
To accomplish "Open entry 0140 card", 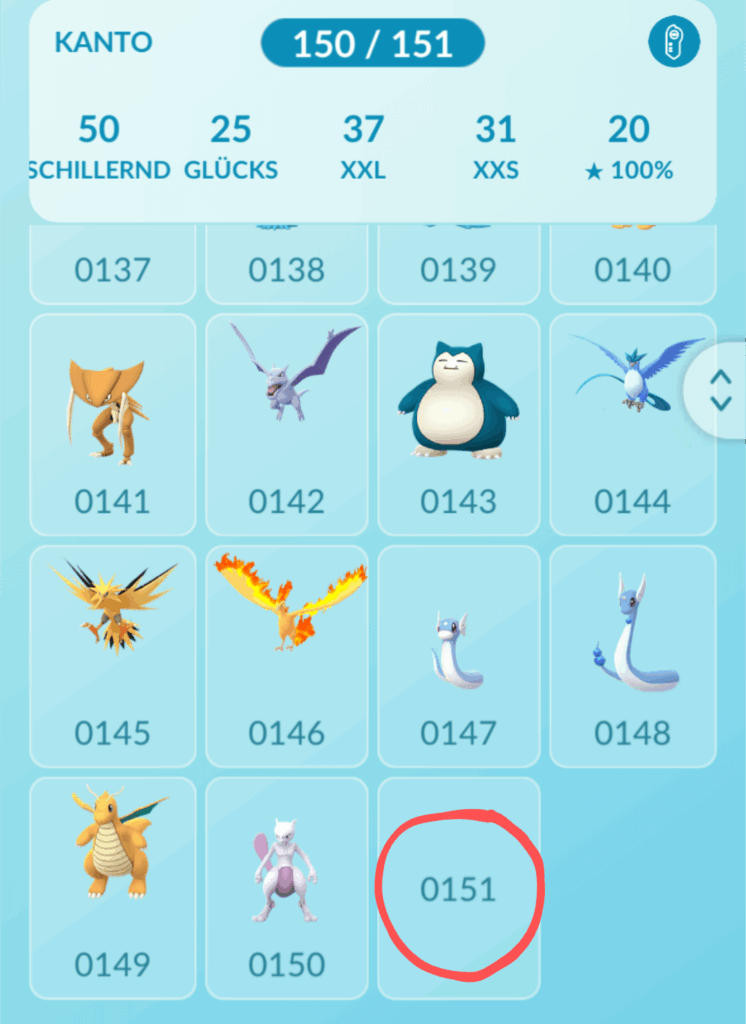I will coord(633,266).
